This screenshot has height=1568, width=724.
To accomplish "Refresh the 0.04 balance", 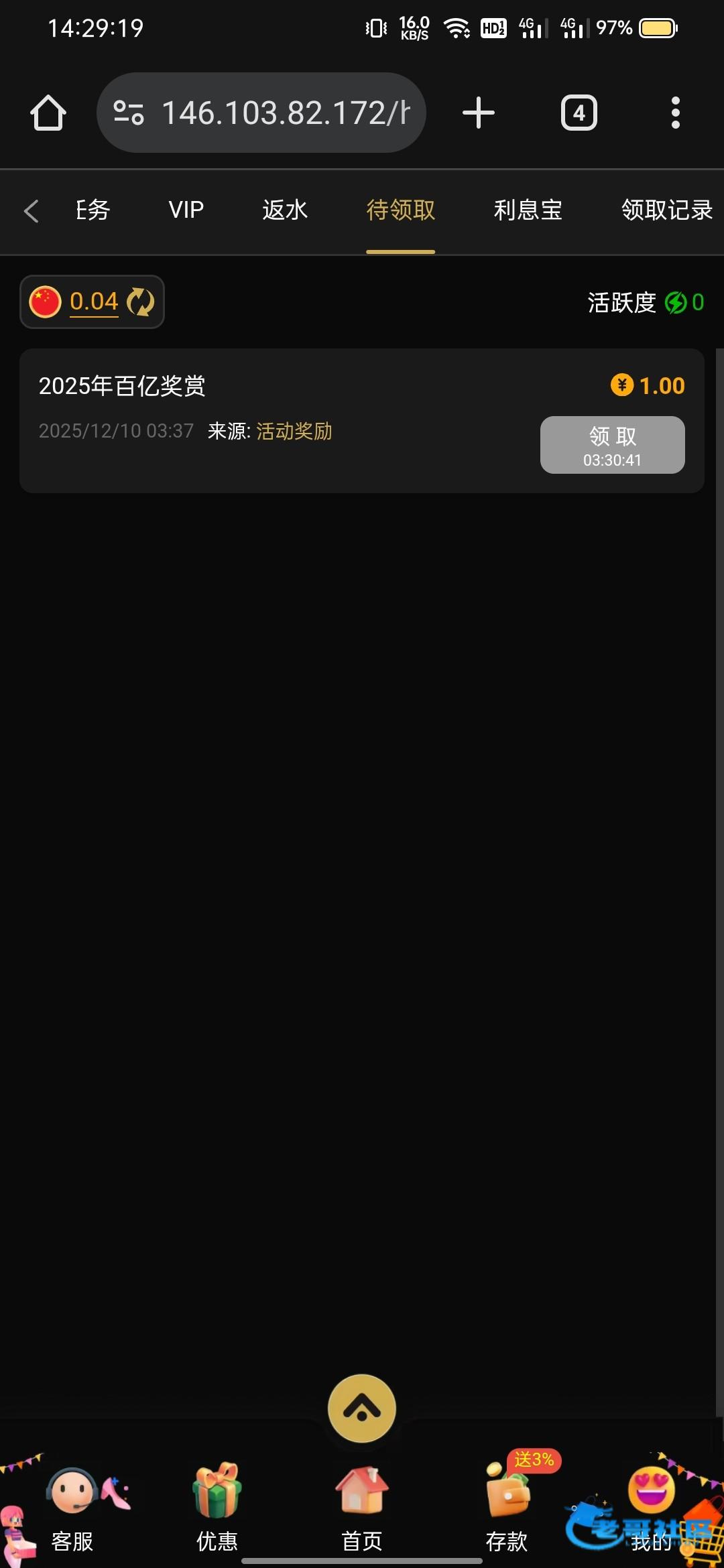I will click(x=141, y=302).
